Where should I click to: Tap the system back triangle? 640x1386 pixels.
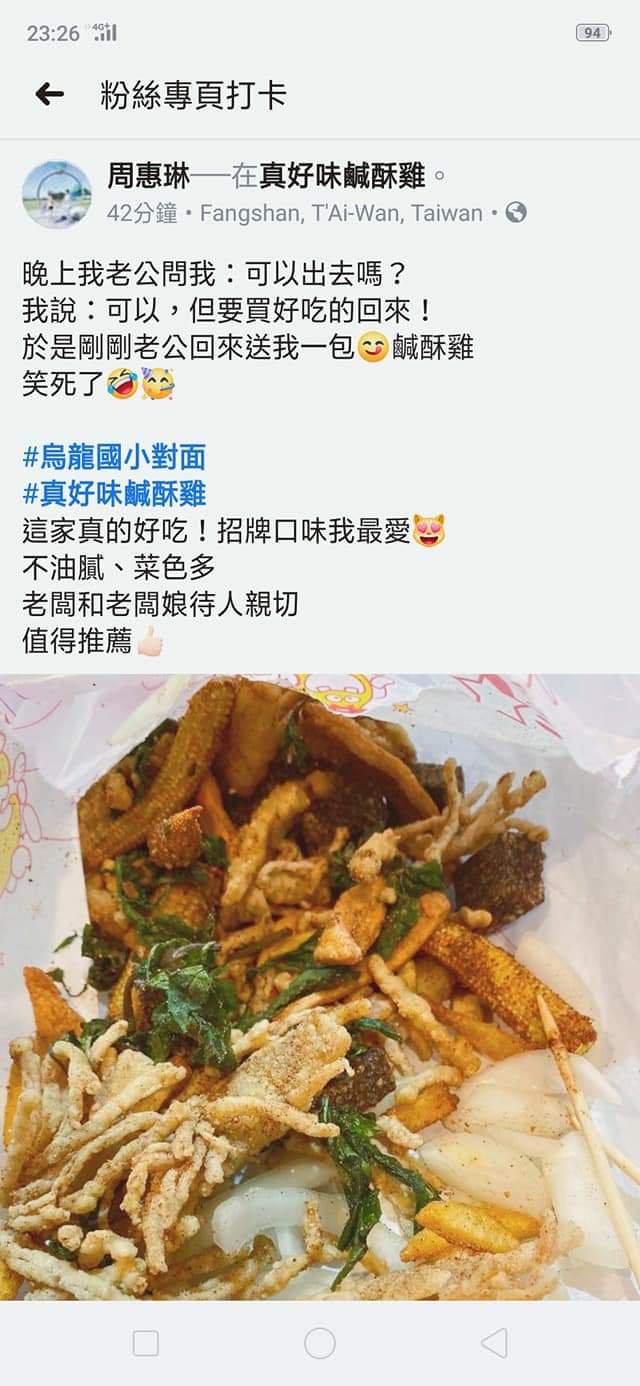pos(494,1343)
